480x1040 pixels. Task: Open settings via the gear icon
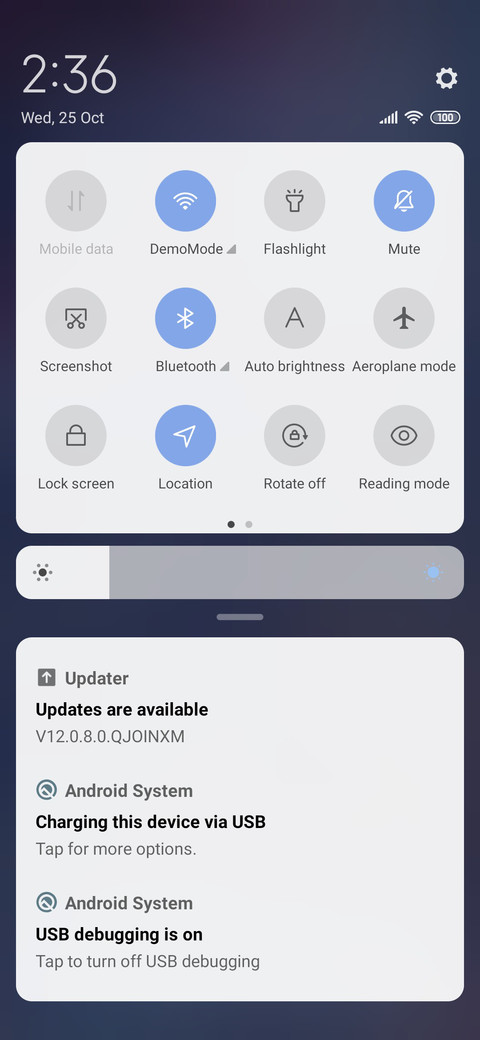click(x=446, y=78)
